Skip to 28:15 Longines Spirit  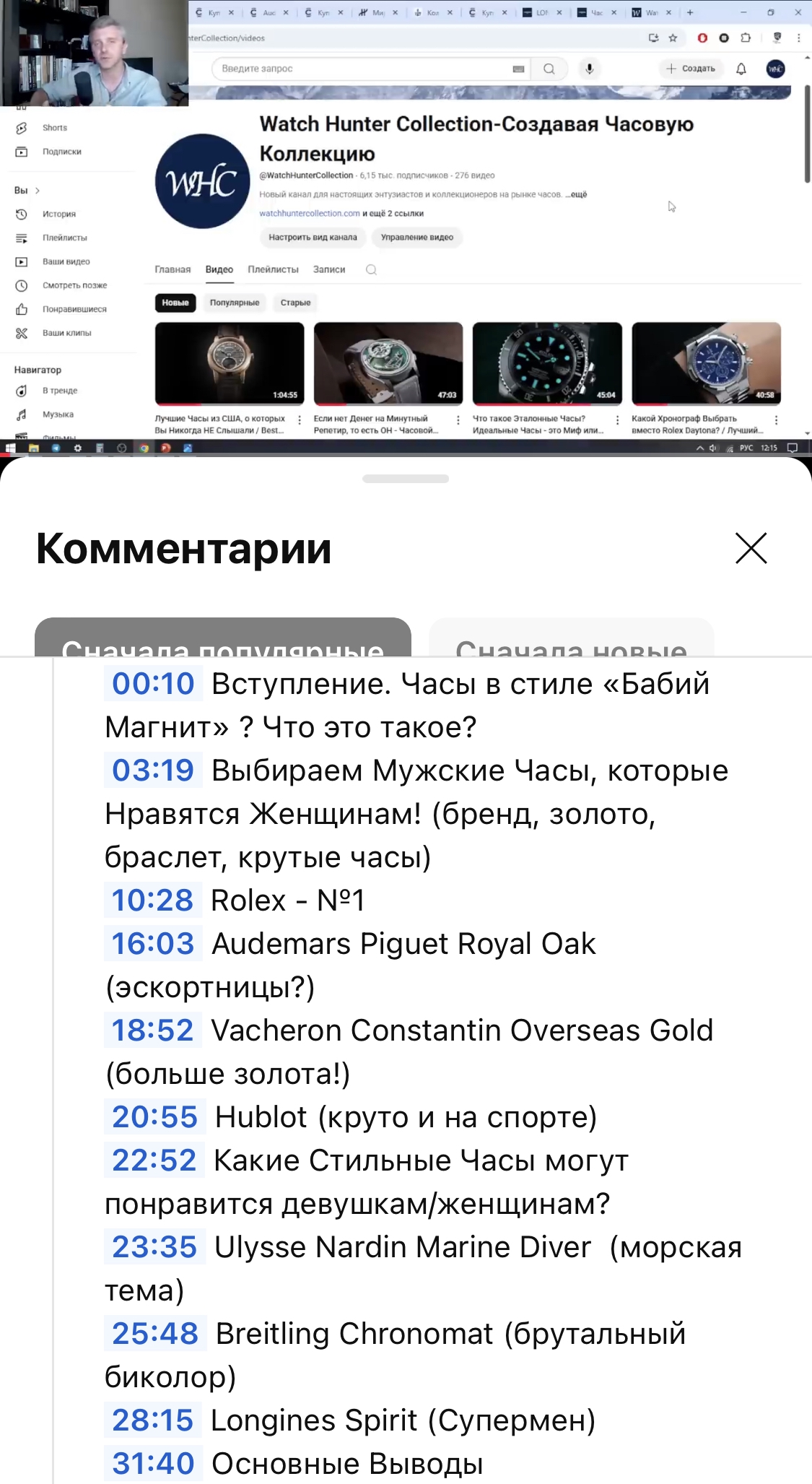click(153, 1420)
